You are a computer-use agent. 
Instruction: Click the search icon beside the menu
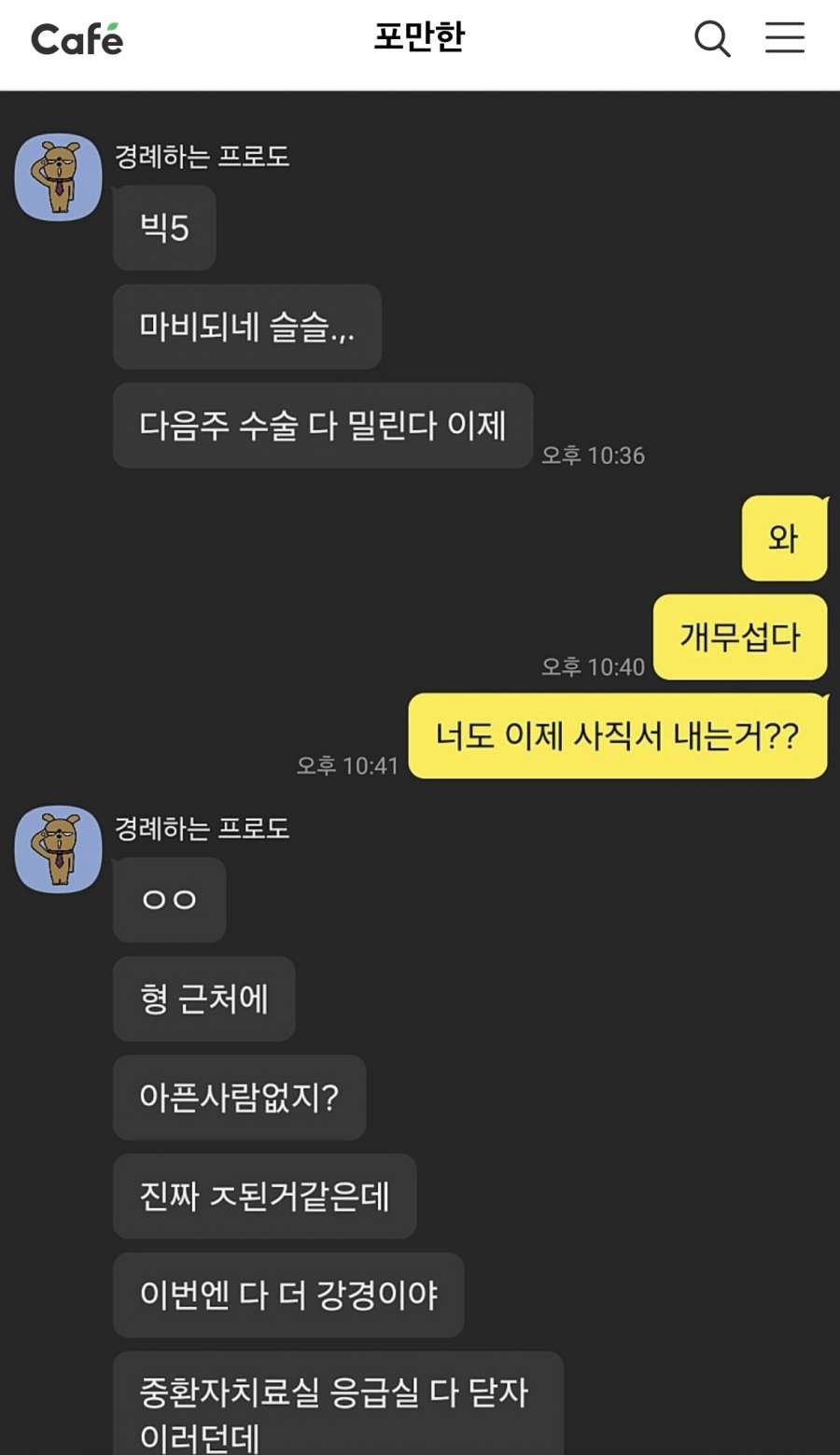click(712, 38)
